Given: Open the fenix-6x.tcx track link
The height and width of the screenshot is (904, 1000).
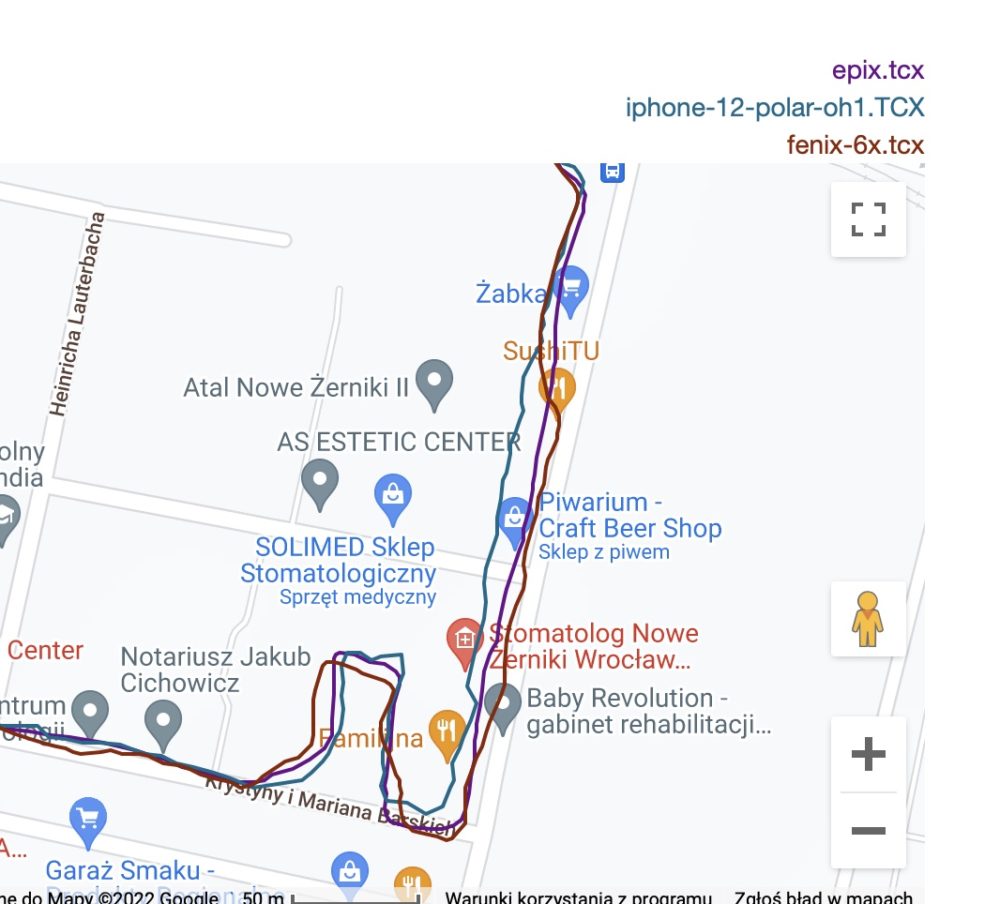Looking at the screenshot, I should (854, 145).
